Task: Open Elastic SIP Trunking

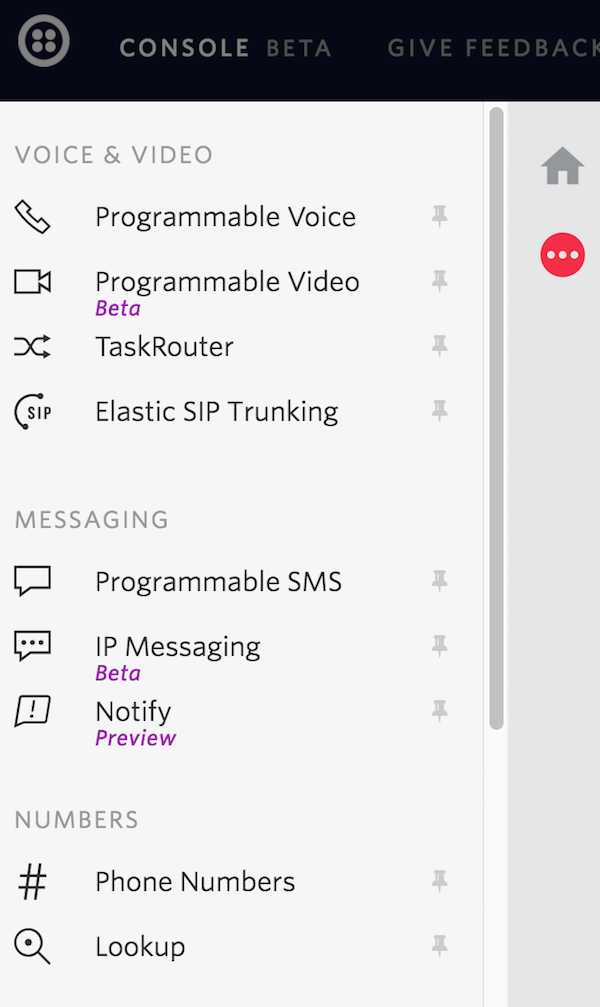Action: click(x=217, y=412)
